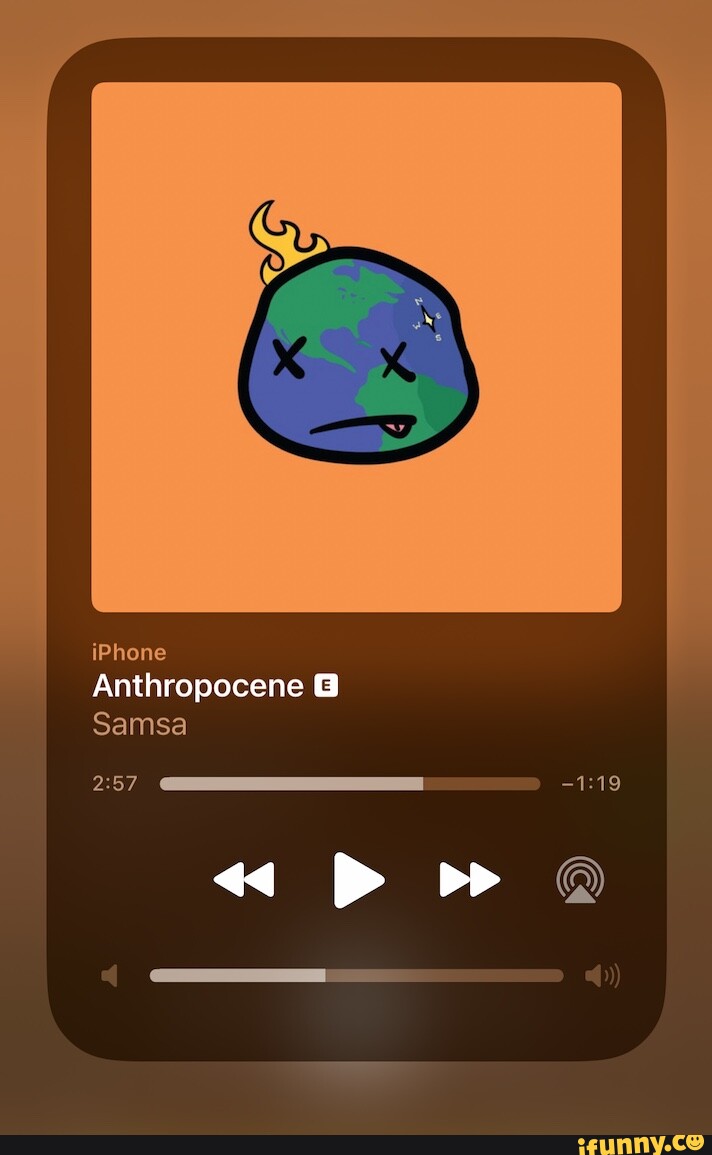The image size is (712, 1155).
Task: Tap the playback progress bar to seek
Action: coord(350,784)
